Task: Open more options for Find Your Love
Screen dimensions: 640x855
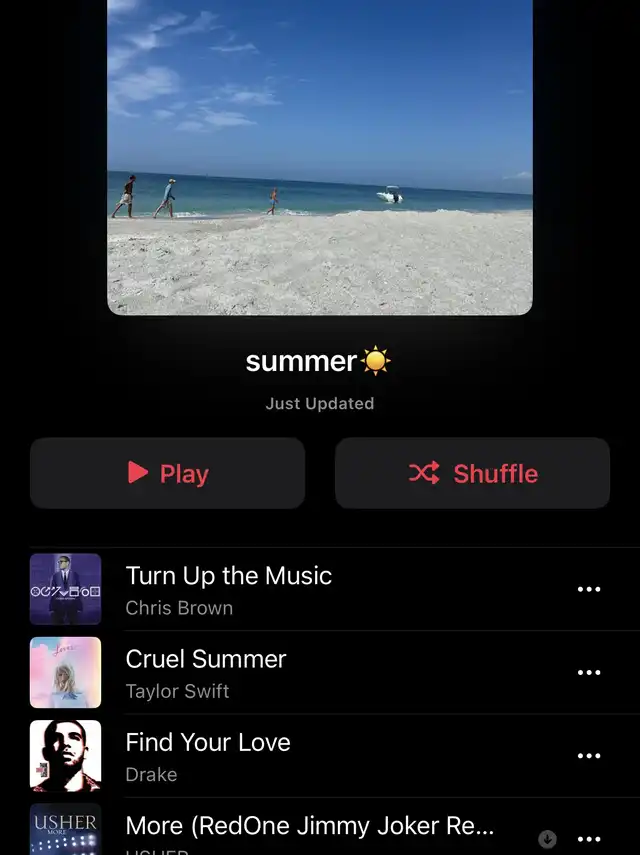Action: click(x=589, y=756)
